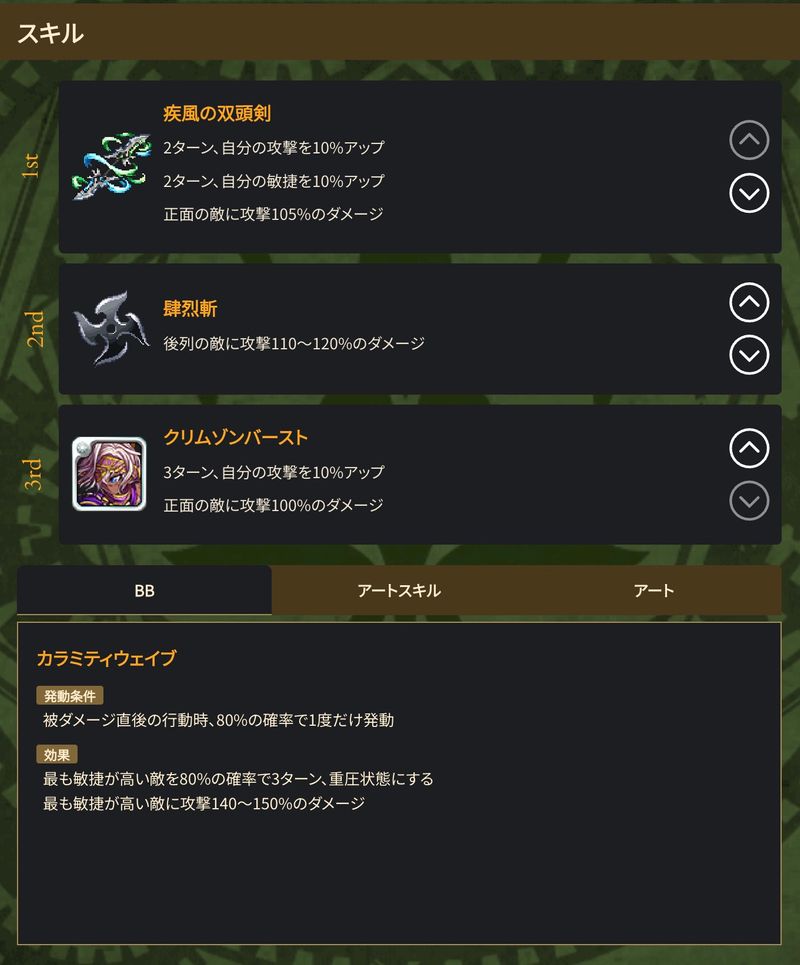Switch to the アート tab
Screen dimensions: 800x965
coord(654,590)
